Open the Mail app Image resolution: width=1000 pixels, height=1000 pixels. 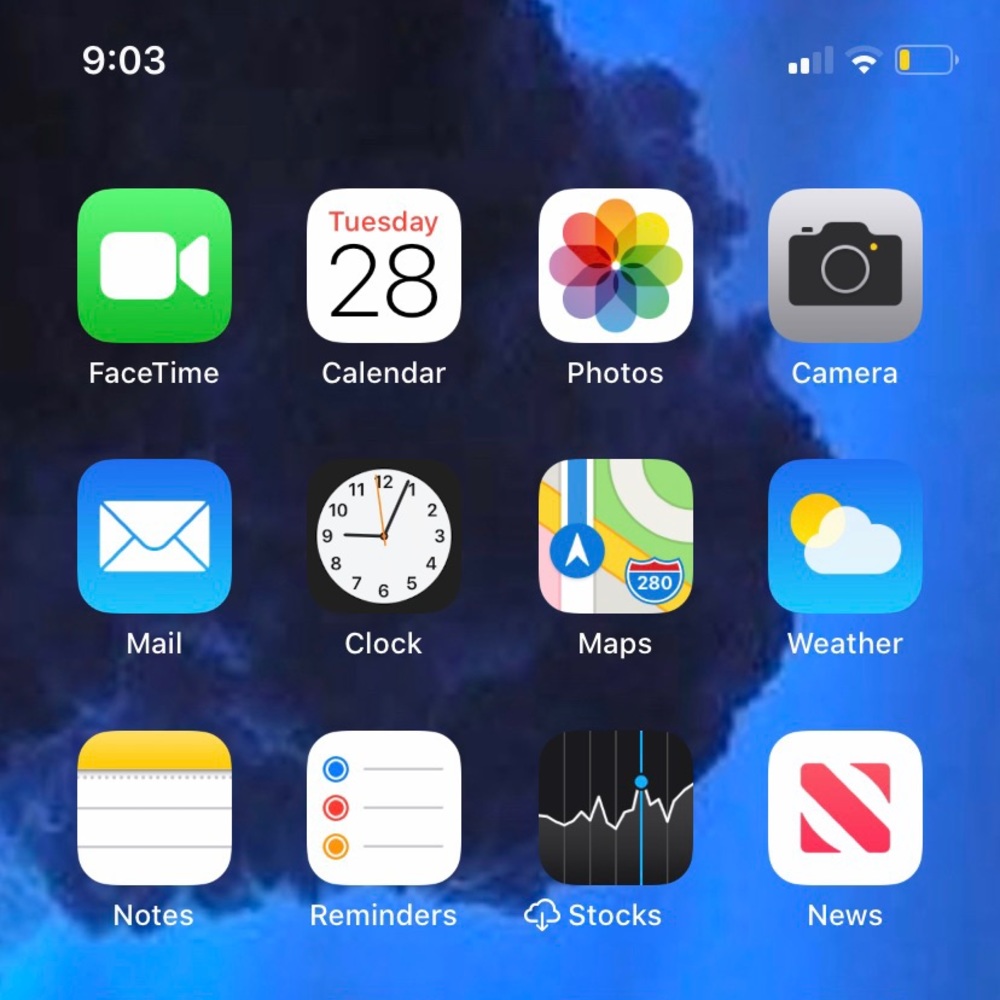[x=154, y=536]
